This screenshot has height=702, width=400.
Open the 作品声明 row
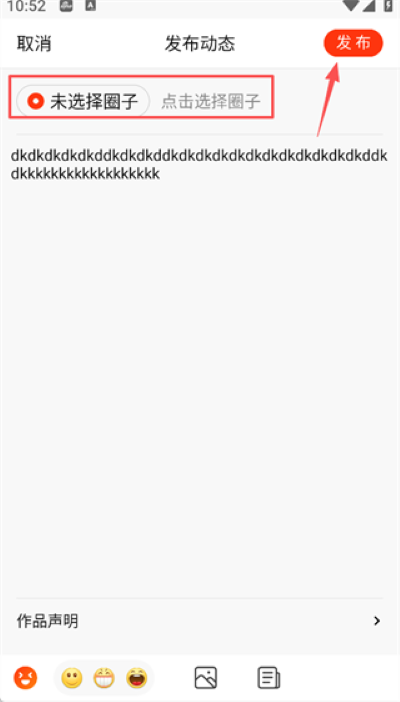tap(200, 621)
